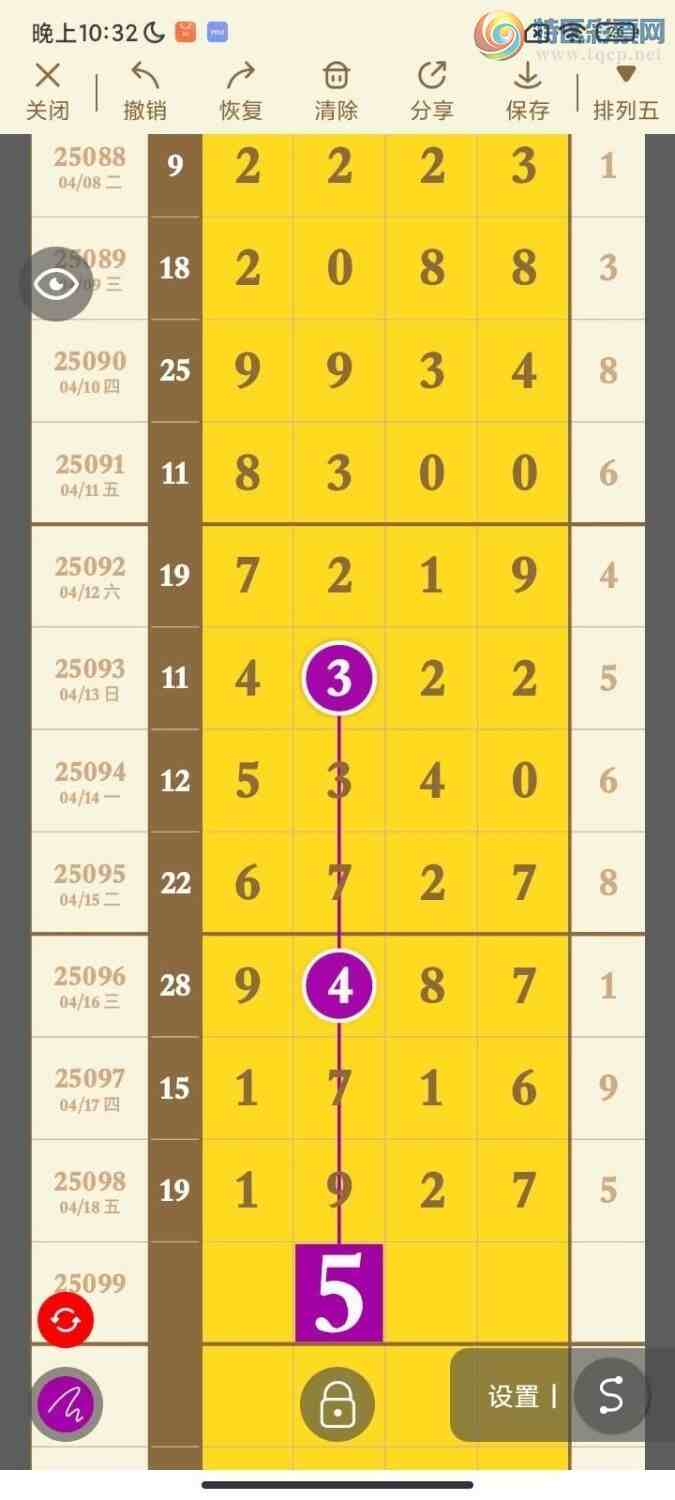Viewport: 675px width, 1500px height.
Task: Open the purple pen drawing tool
Action: click(x=66, y=1404)
